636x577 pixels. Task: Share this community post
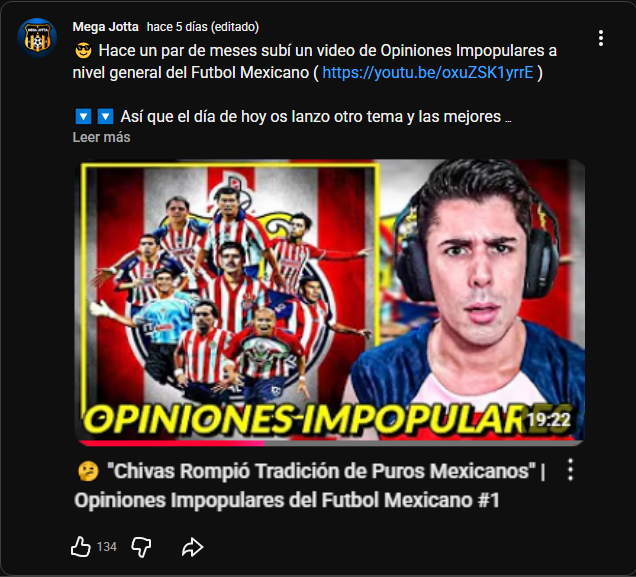coord(193,546)
